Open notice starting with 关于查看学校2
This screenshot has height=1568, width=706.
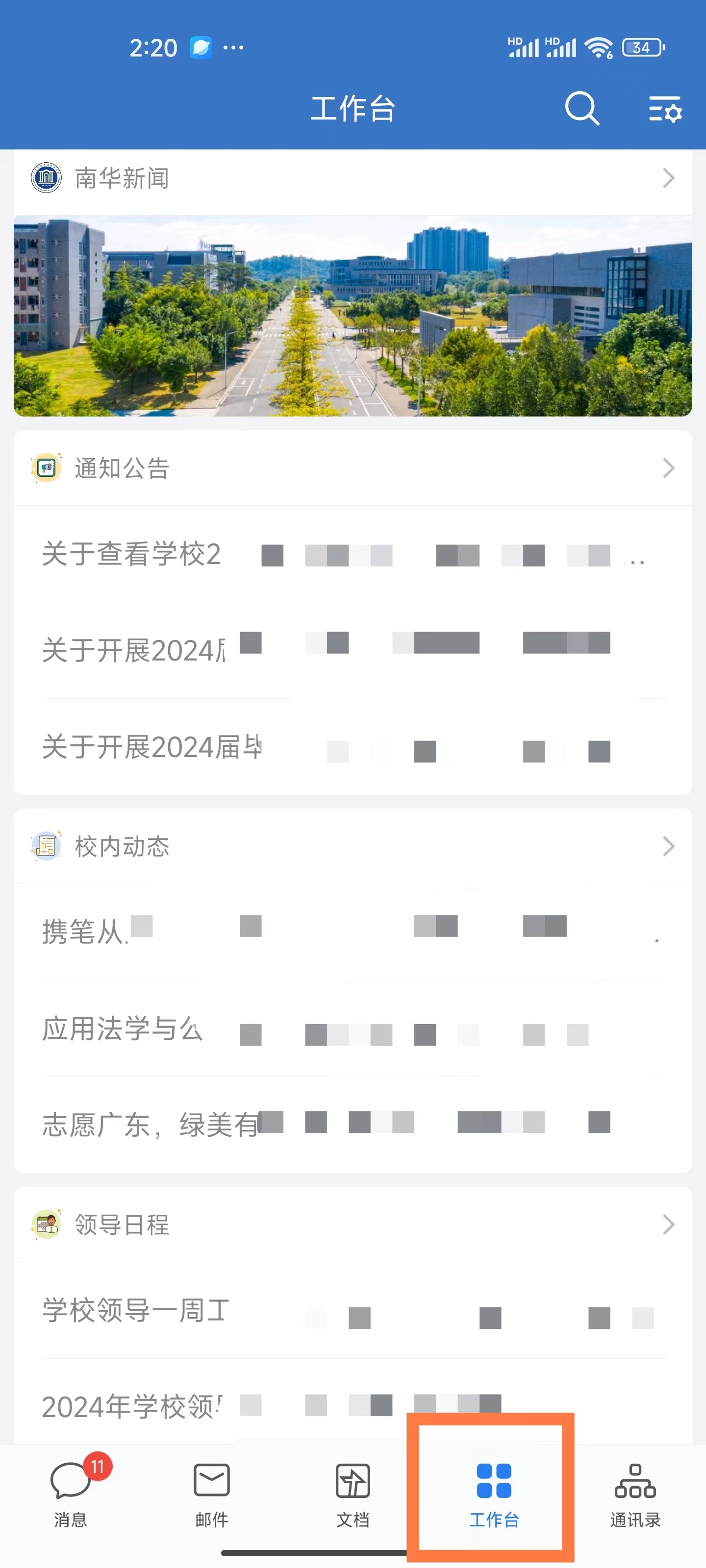point(244,556)
